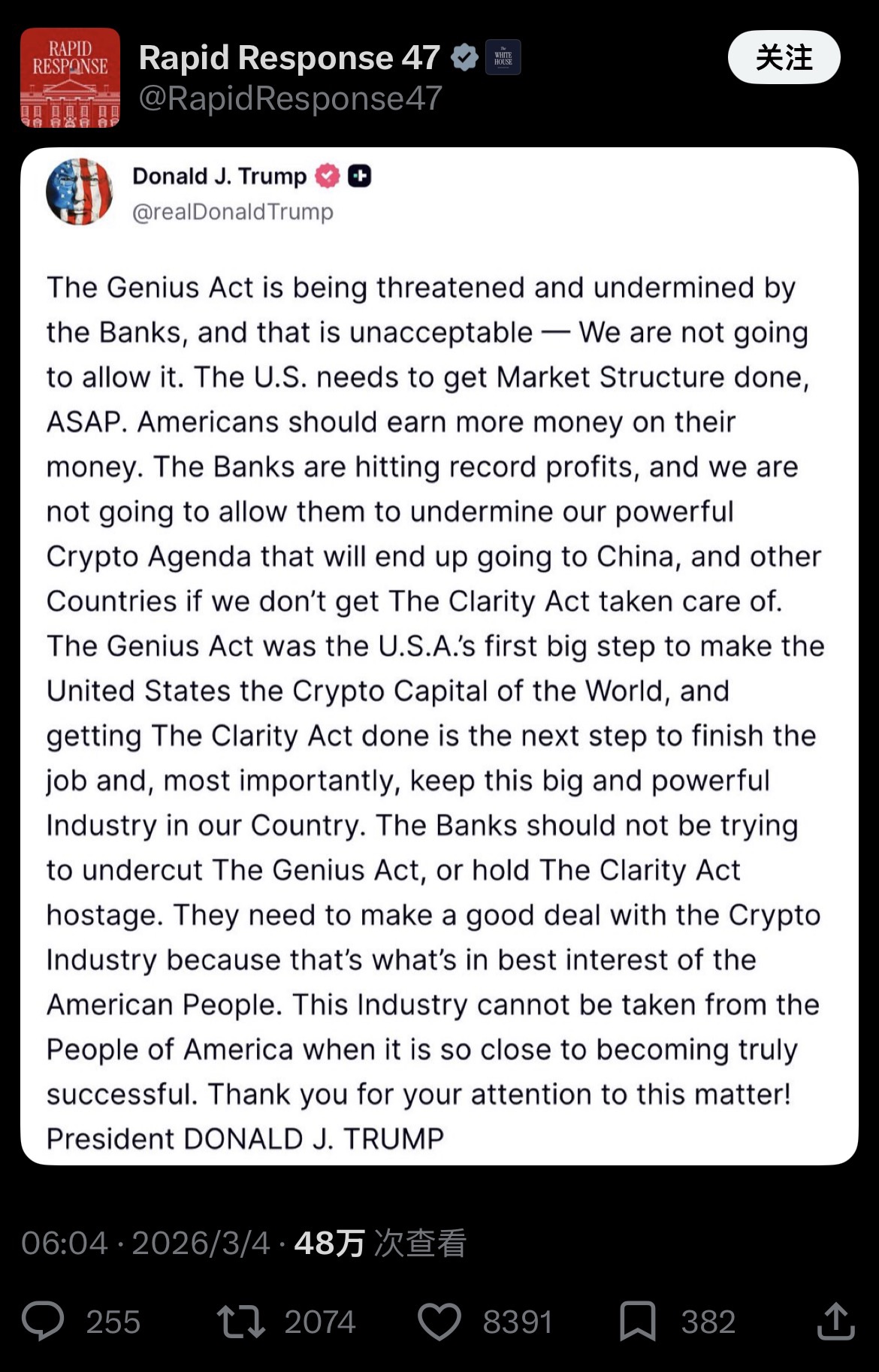The width and height of the screenshot is (879, 1372).
Task: Bookmark this post
Action: [637, 1321]
